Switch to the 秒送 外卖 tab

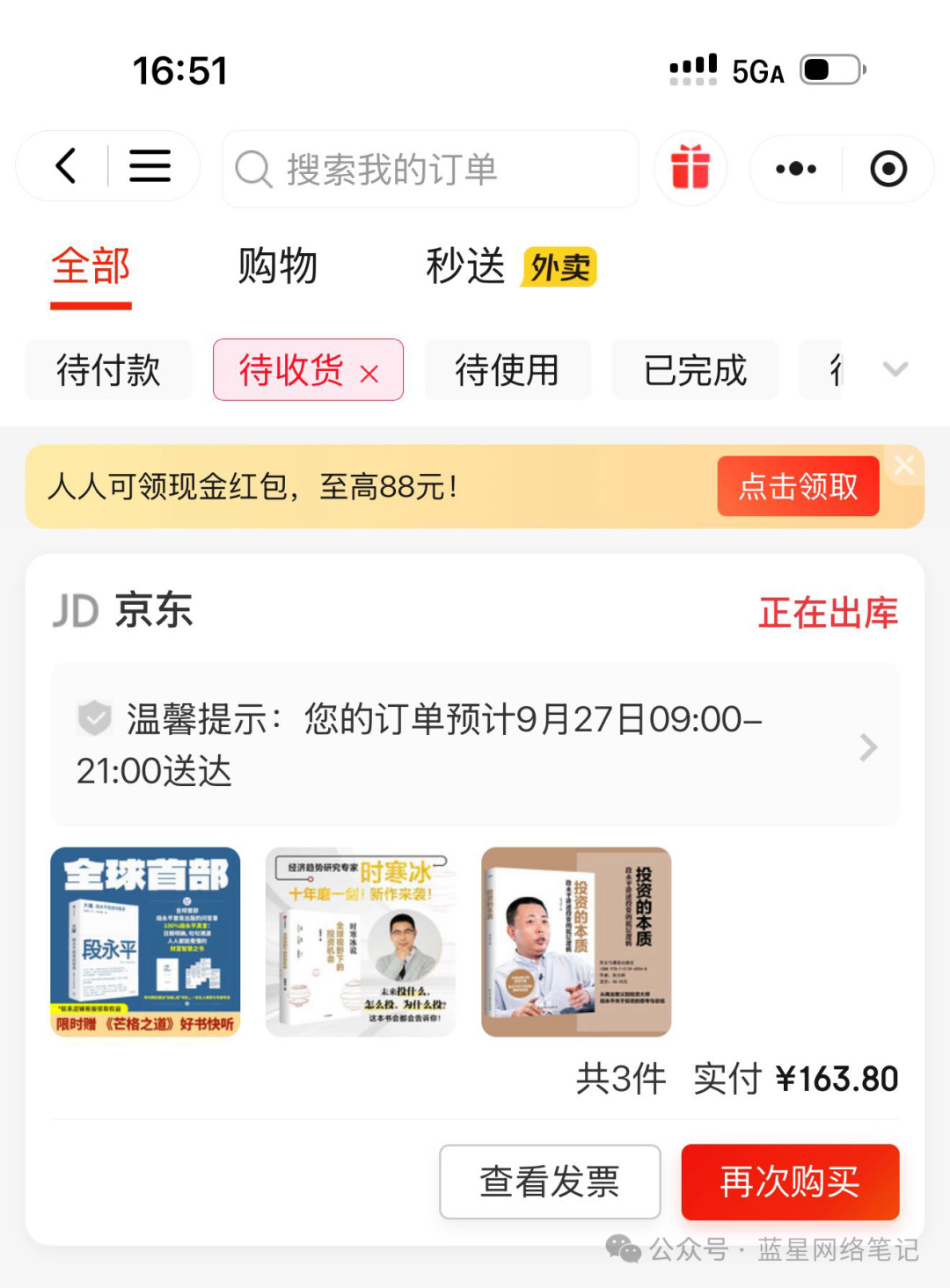510,267
